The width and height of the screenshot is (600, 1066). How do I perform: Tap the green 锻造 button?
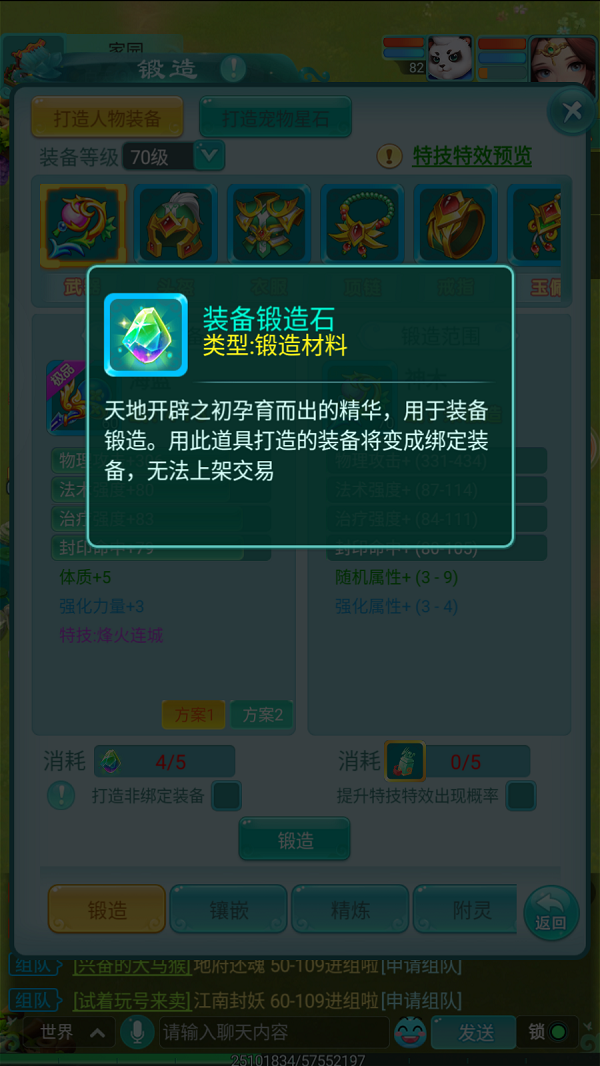(295, 840)
